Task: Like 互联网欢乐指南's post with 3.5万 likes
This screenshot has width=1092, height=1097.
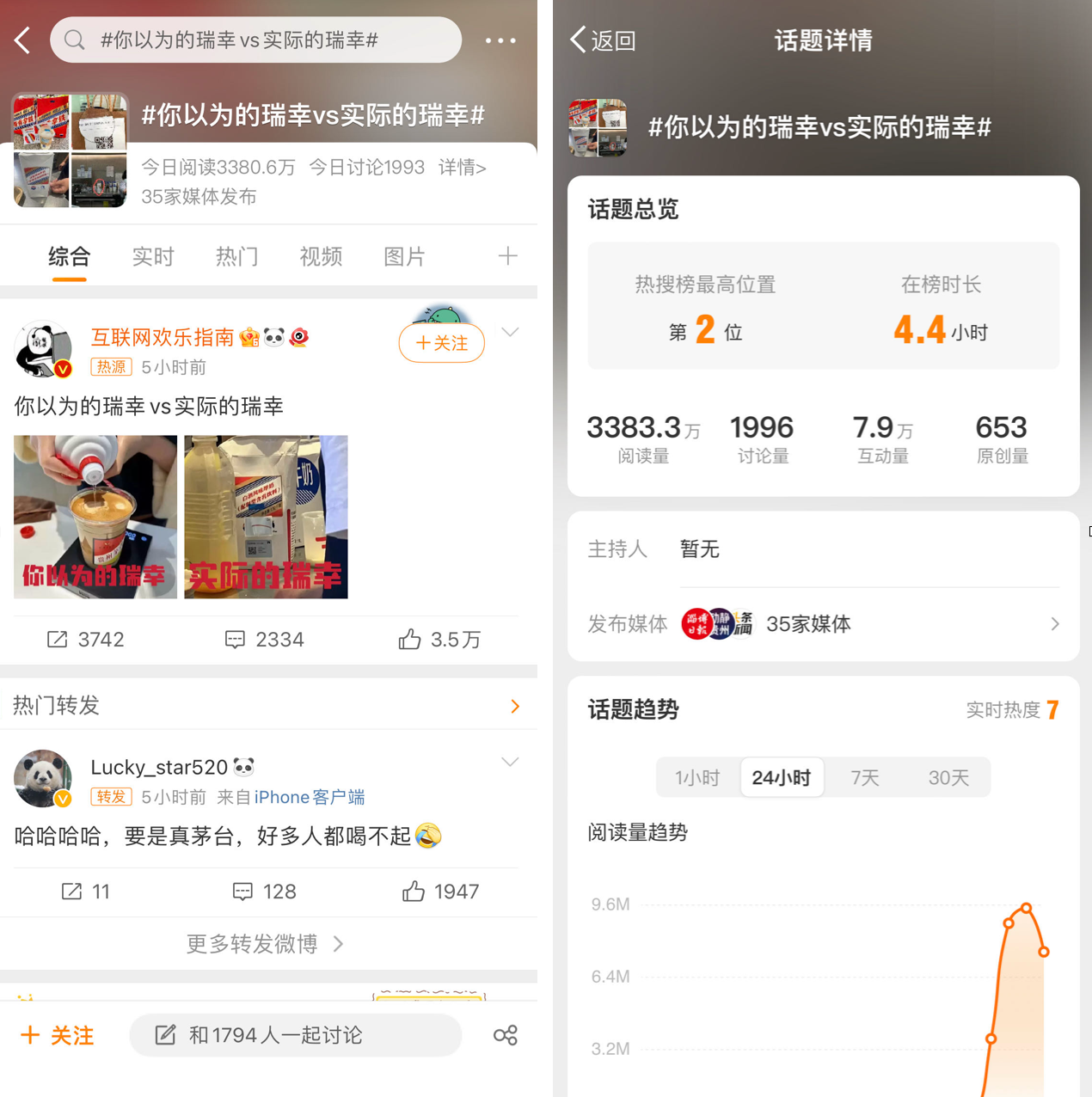Action: click(x=439, y=640)
